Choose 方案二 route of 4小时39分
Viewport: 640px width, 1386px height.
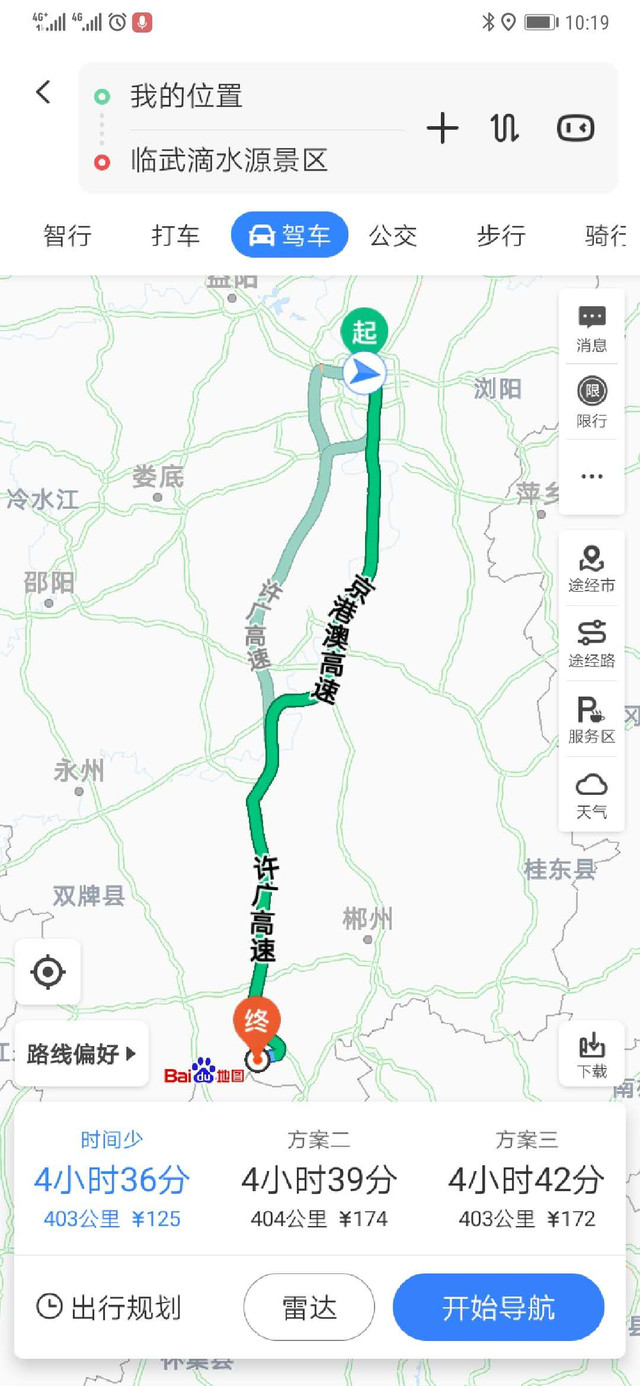318,1180
